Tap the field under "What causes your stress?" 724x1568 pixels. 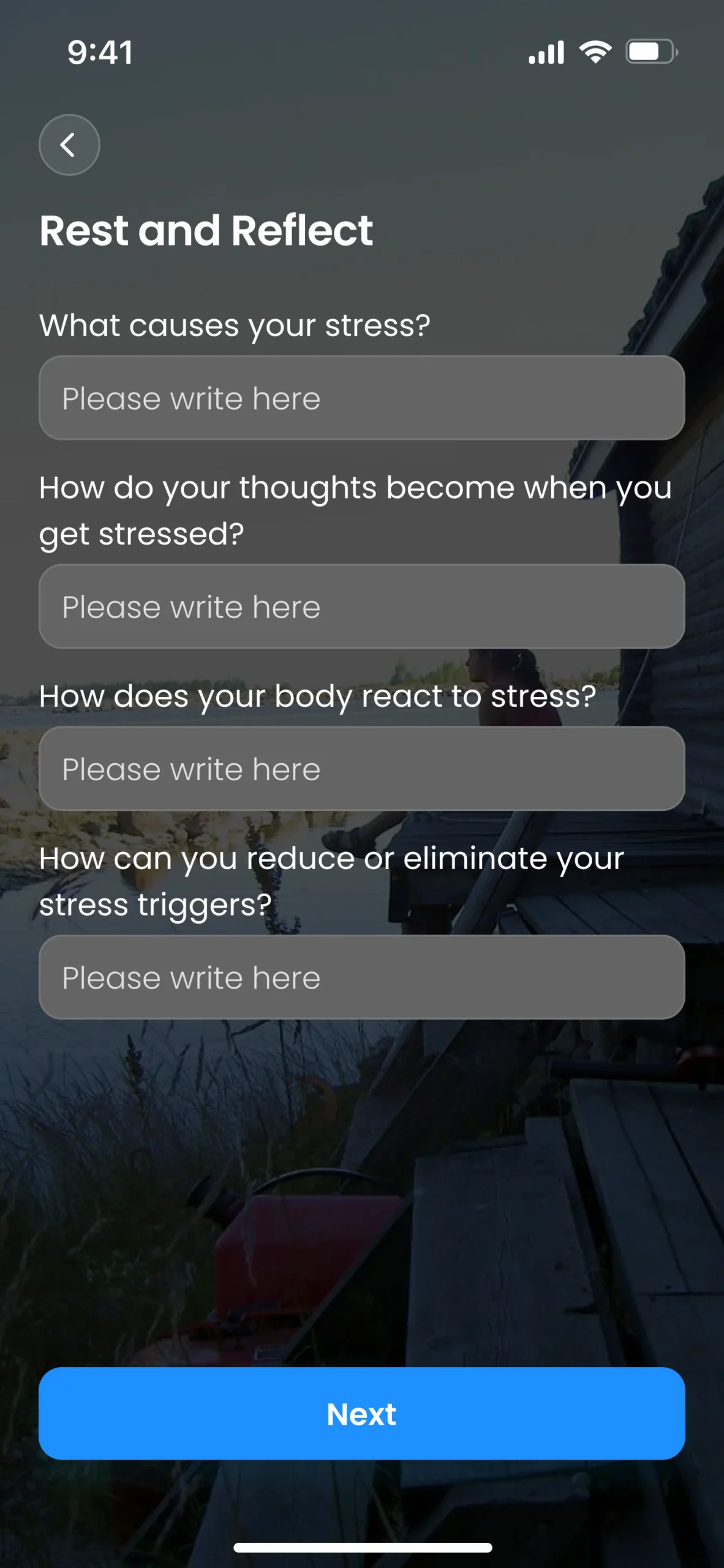pos(361,398)
